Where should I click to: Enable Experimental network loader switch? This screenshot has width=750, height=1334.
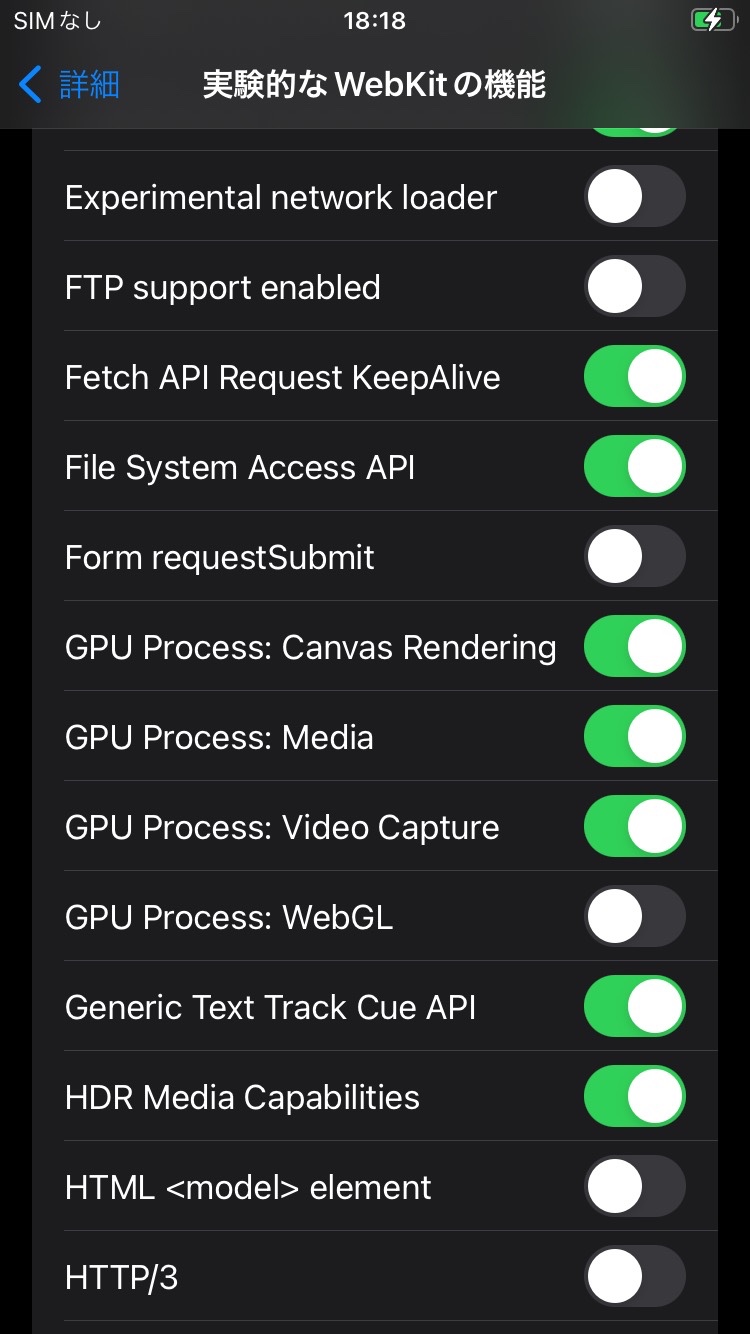pos(634,197)
